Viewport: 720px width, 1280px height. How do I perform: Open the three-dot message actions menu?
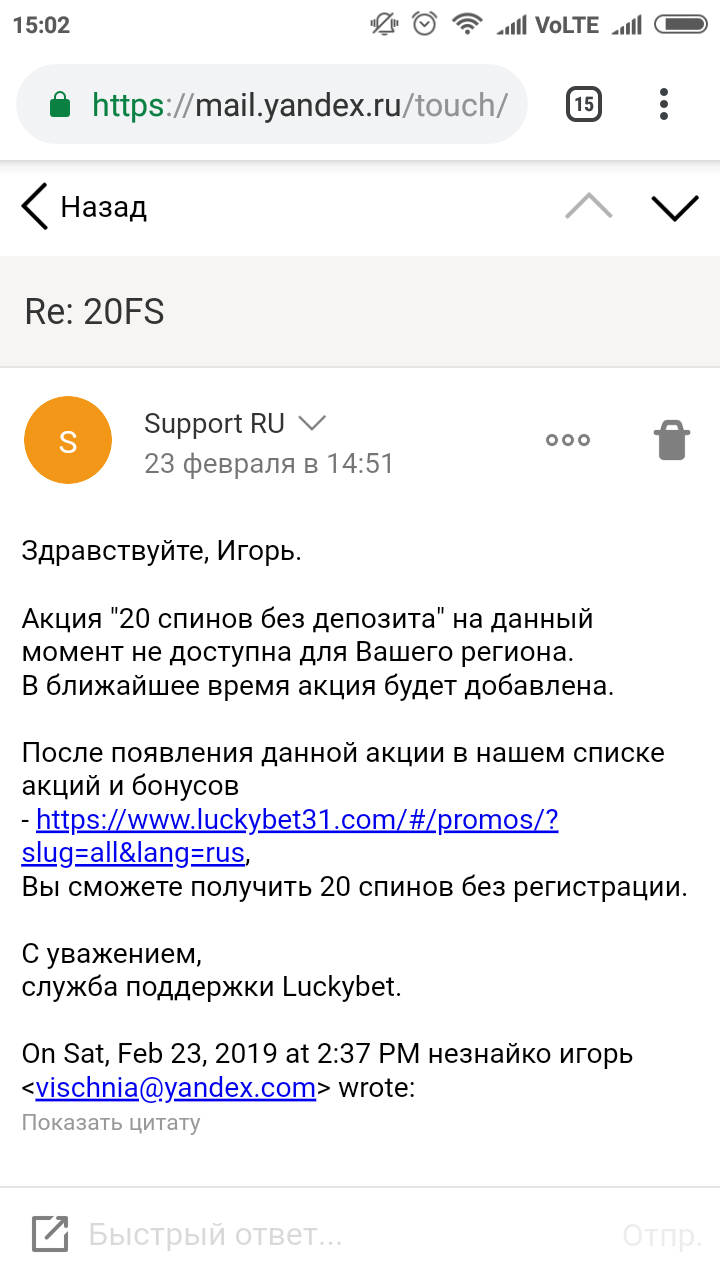point(567,440)
